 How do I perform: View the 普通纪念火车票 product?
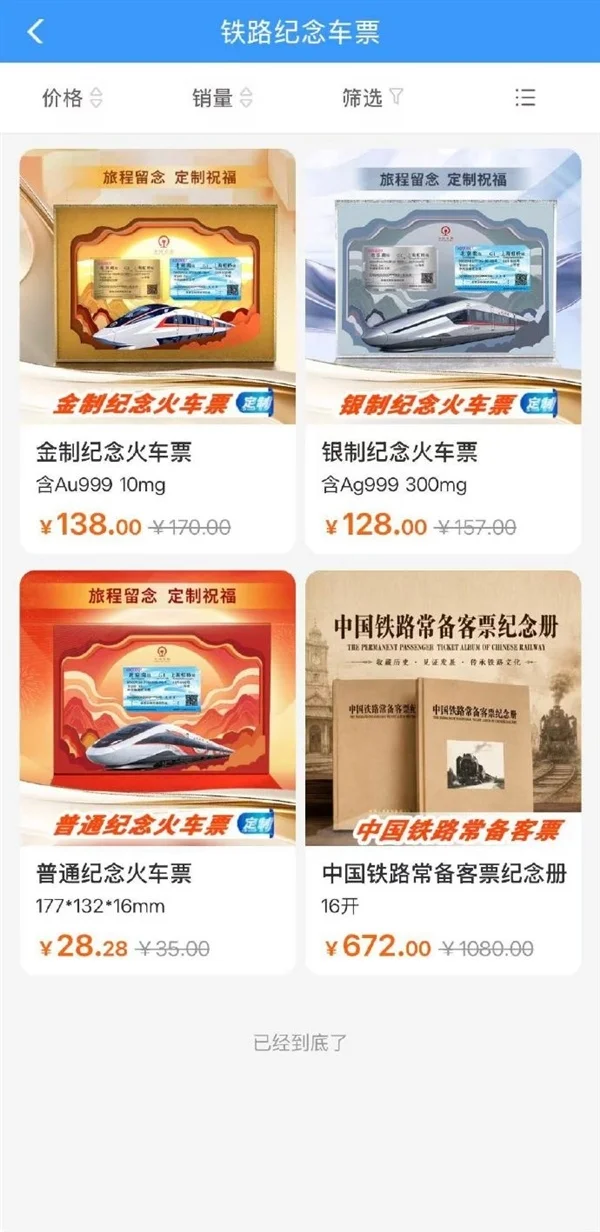pyautogui.click(x=158, y=772)
